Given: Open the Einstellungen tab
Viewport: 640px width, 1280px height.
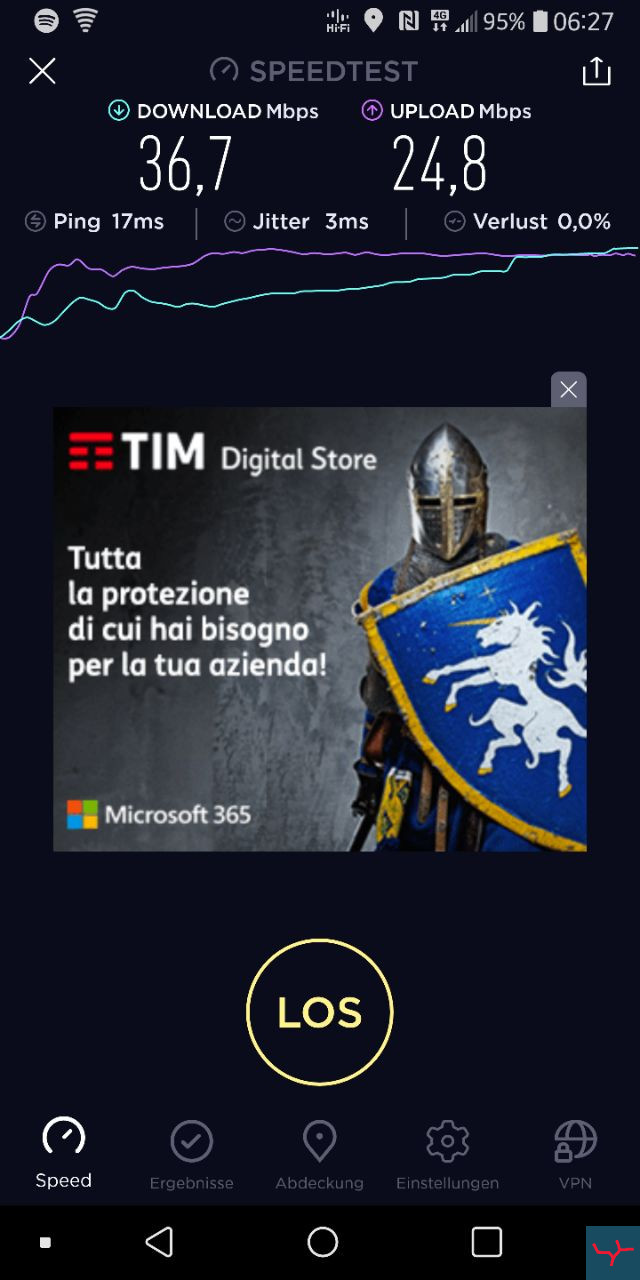Looking at the screenshot, I should pos(447,1153).
